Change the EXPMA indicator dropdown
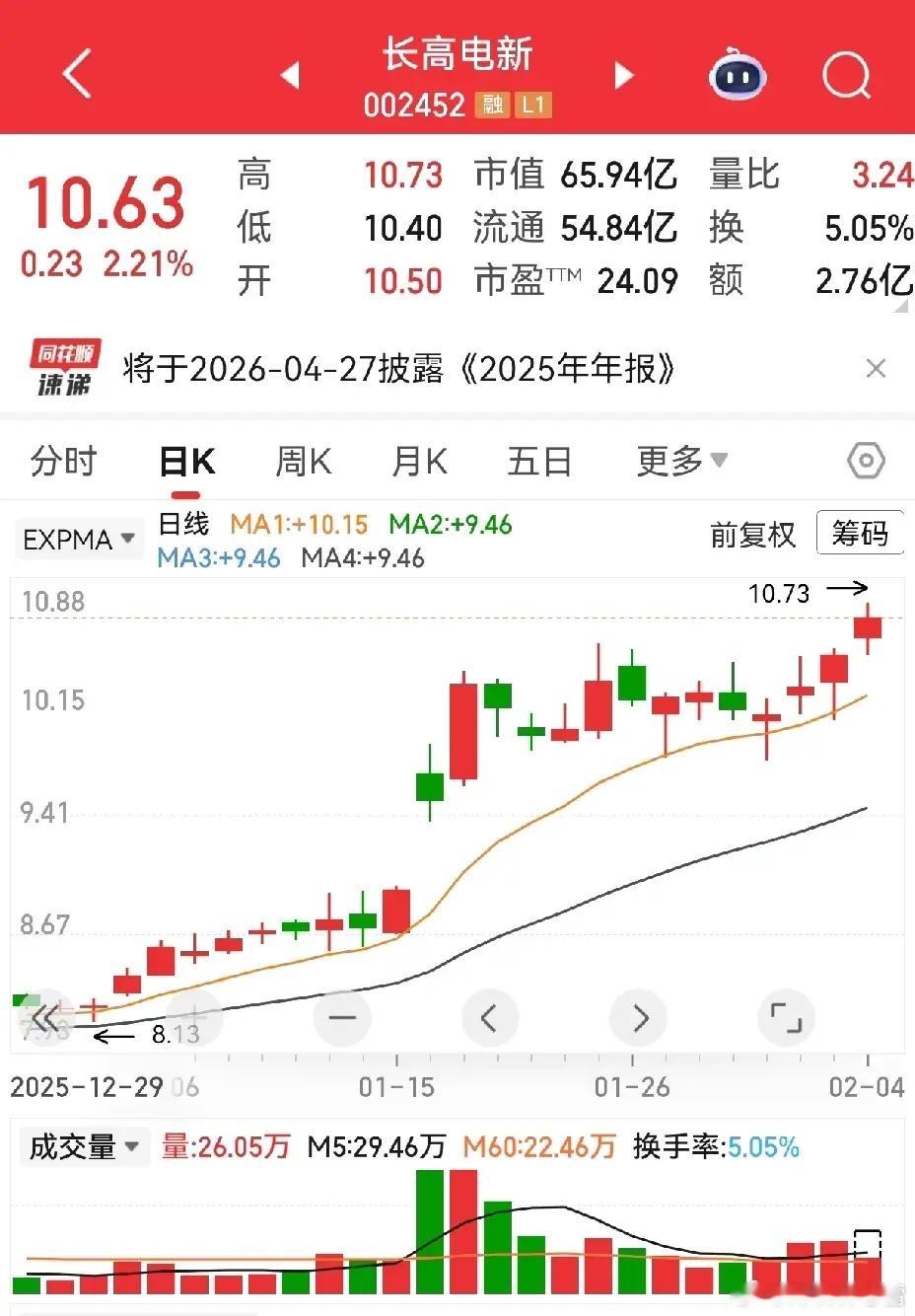915x1316 pixels. tap(79, 540)
